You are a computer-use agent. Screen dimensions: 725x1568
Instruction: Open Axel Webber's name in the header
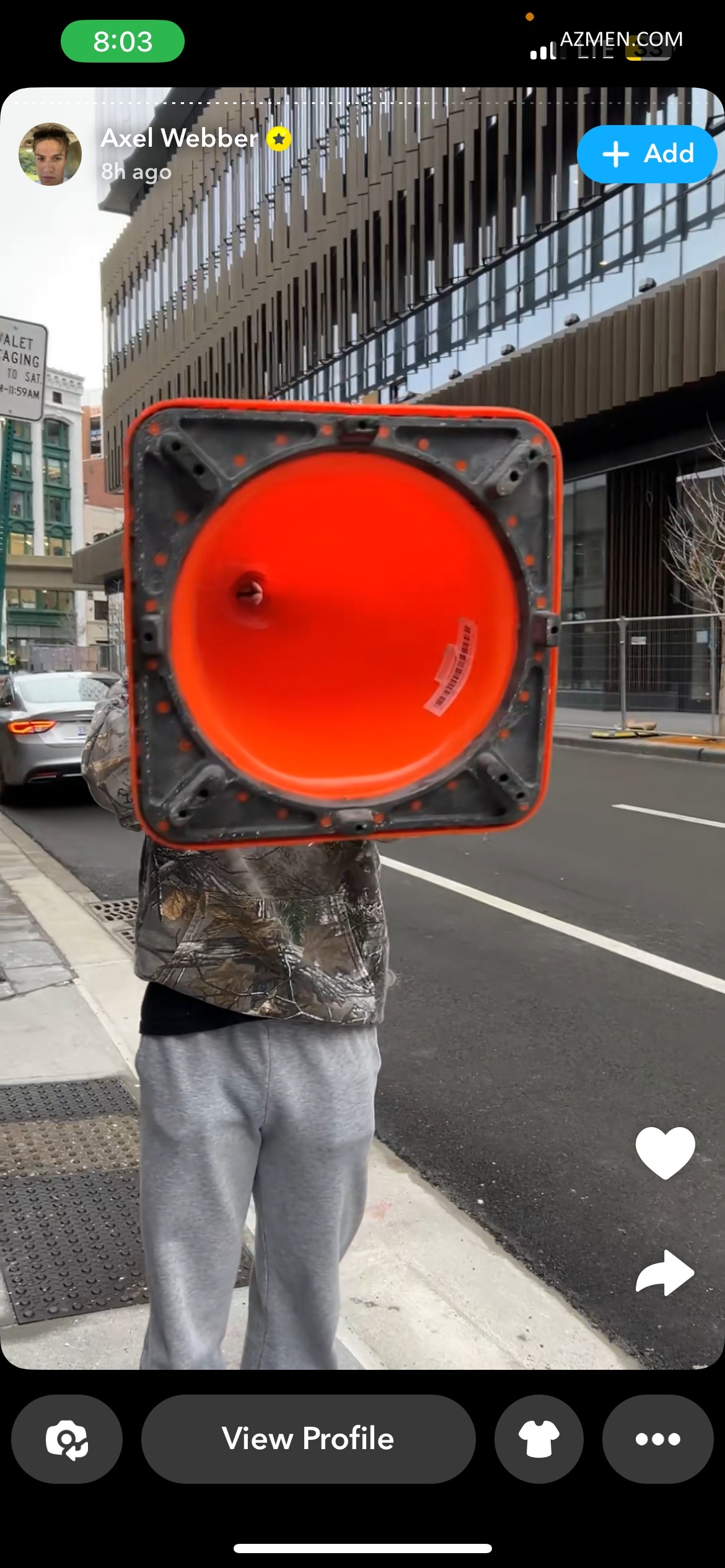[x=180, y=138]
